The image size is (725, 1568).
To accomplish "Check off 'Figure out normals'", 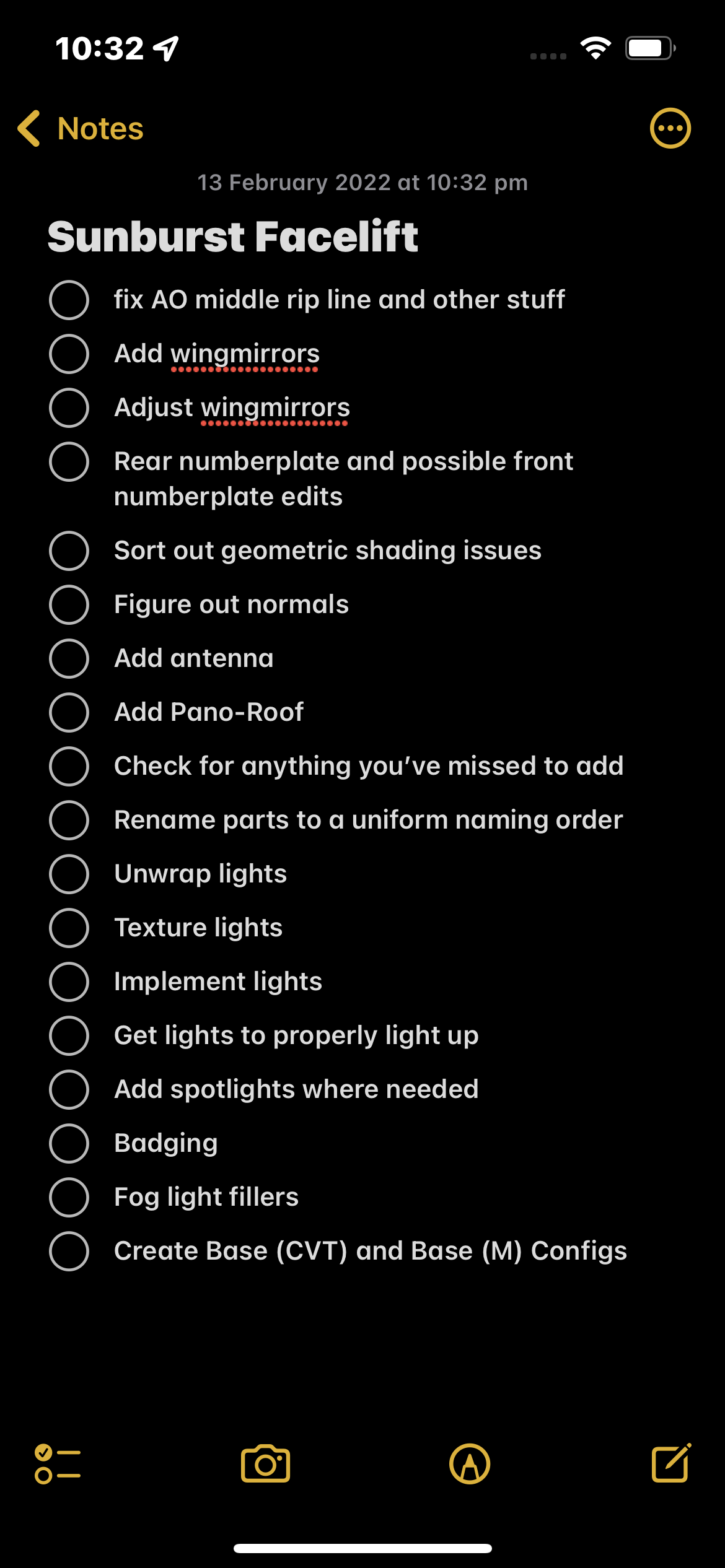I will pyautogui.click(x=69, y=604).
